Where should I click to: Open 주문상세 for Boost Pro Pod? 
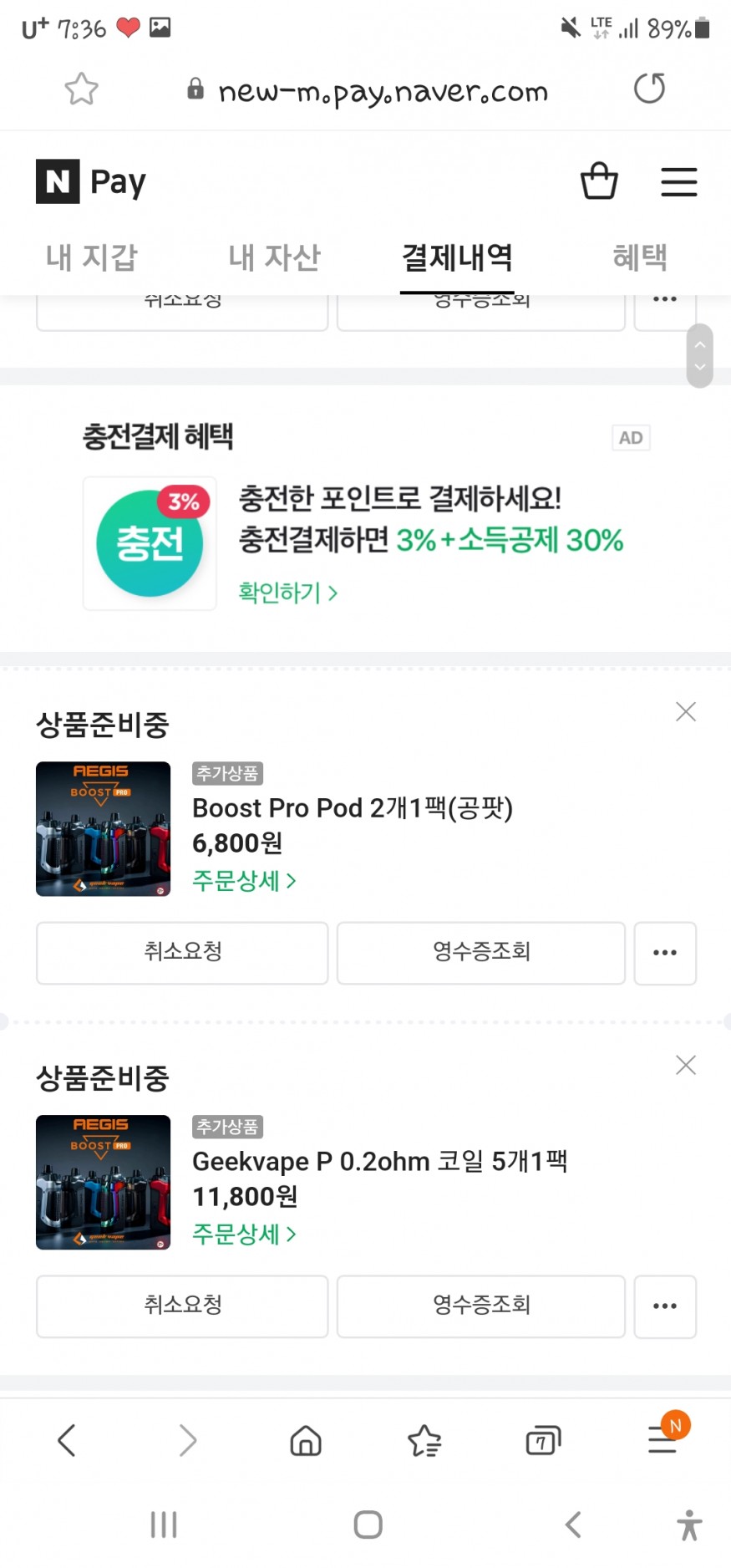click(x=244, y=880)
